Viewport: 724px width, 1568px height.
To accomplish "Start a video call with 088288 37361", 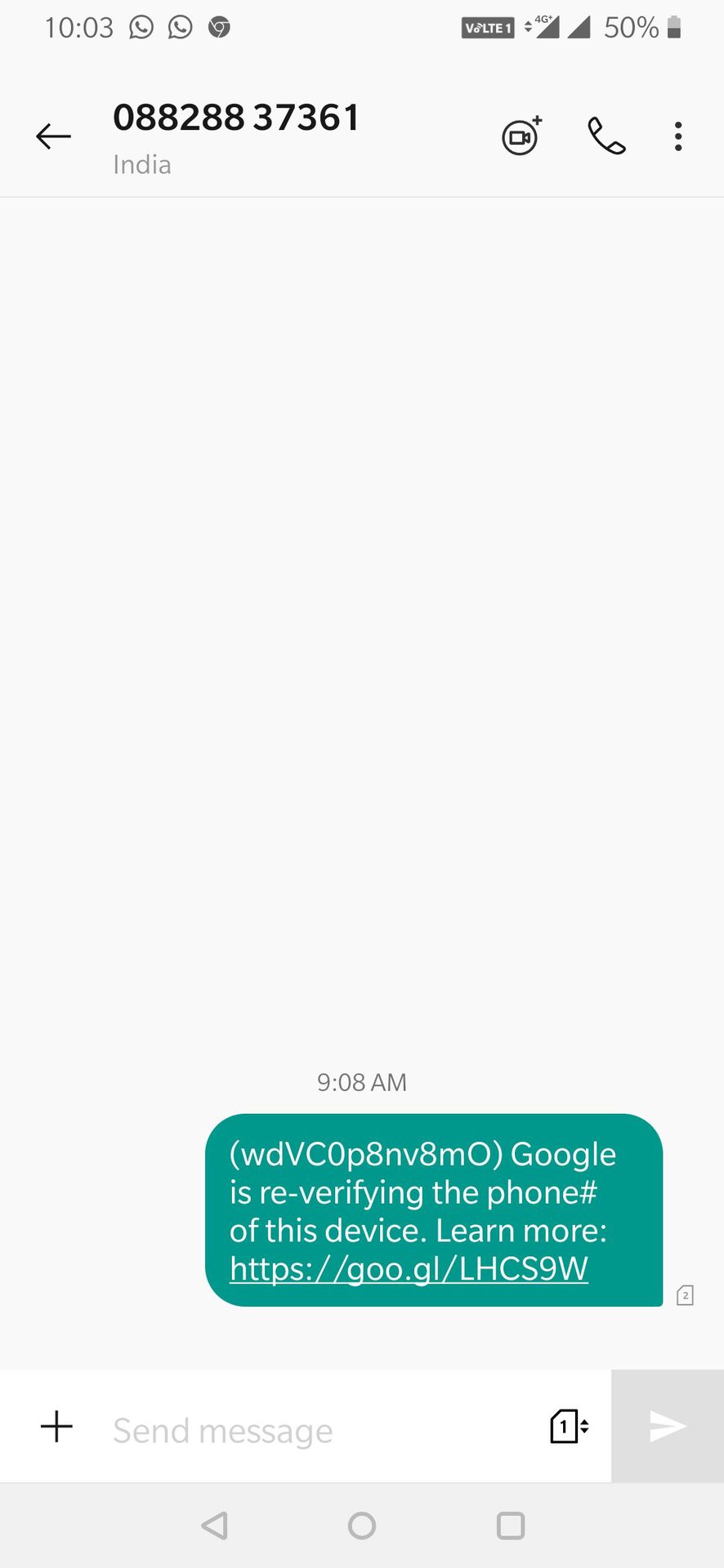I will 521,136.
